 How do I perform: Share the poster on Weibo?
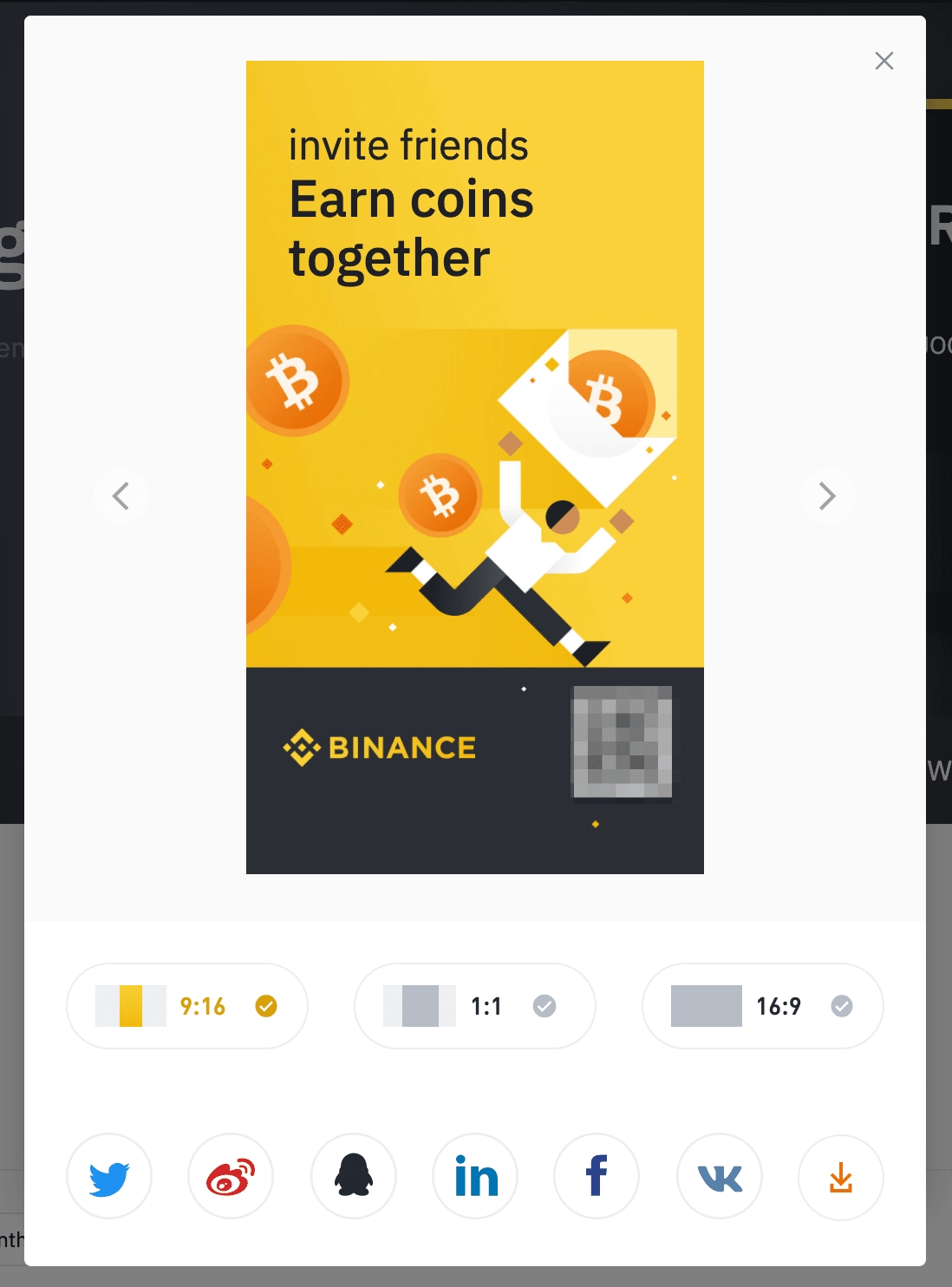coord(231,1177)
